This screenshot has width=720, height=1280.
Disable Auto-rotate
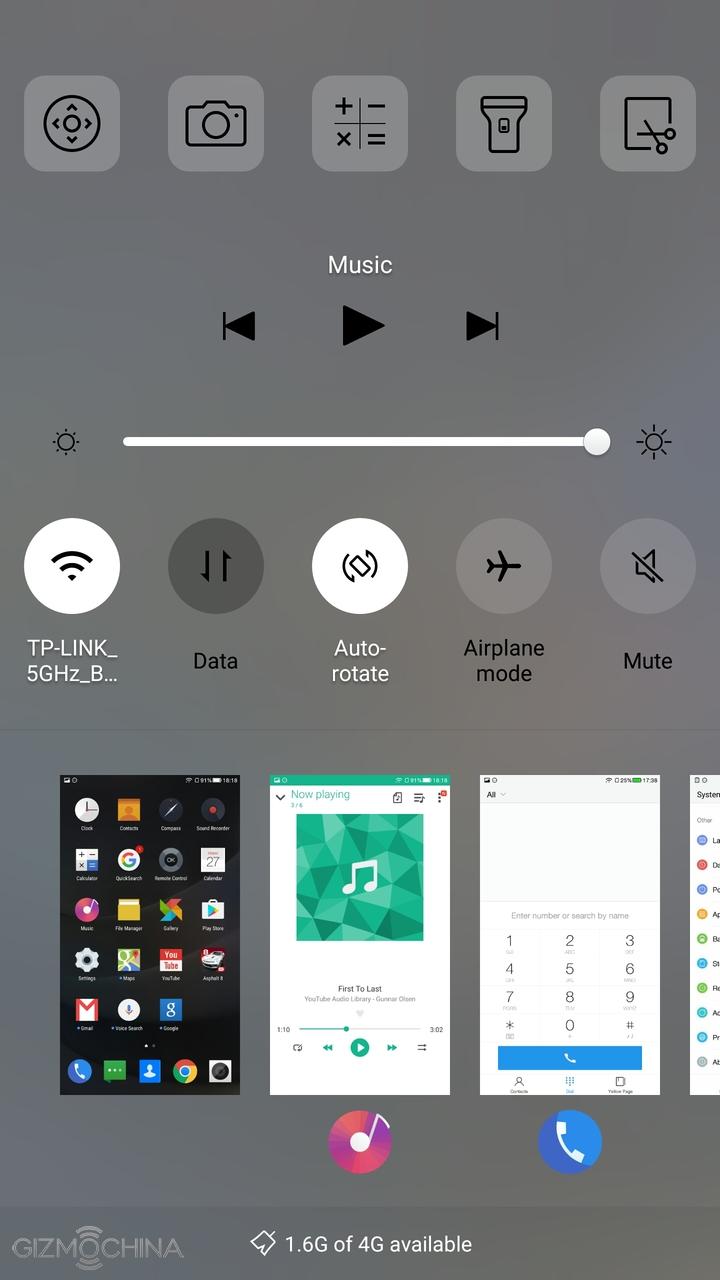click(360, 566)
